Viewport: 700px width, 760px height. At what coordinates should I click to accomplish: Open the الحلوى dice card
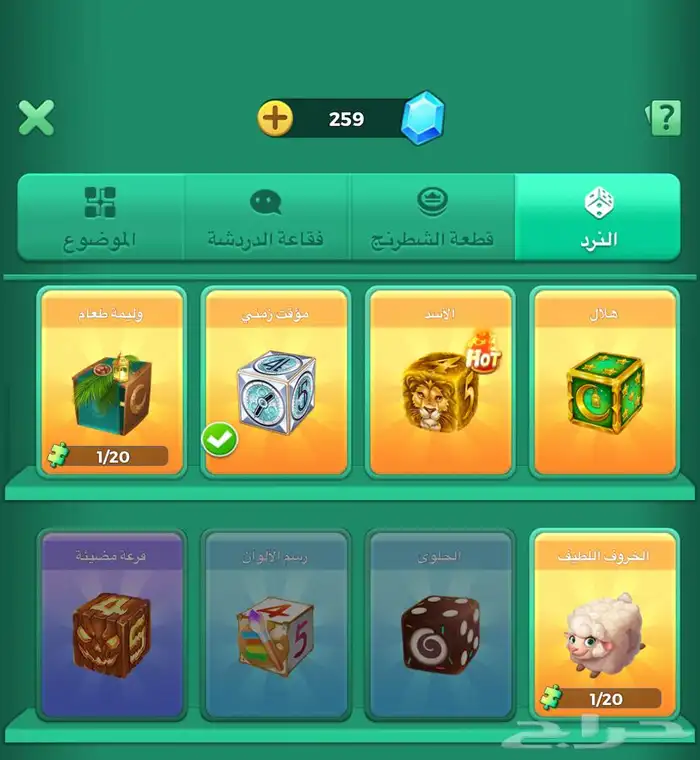pyautogui.click(x=441, y=625)
